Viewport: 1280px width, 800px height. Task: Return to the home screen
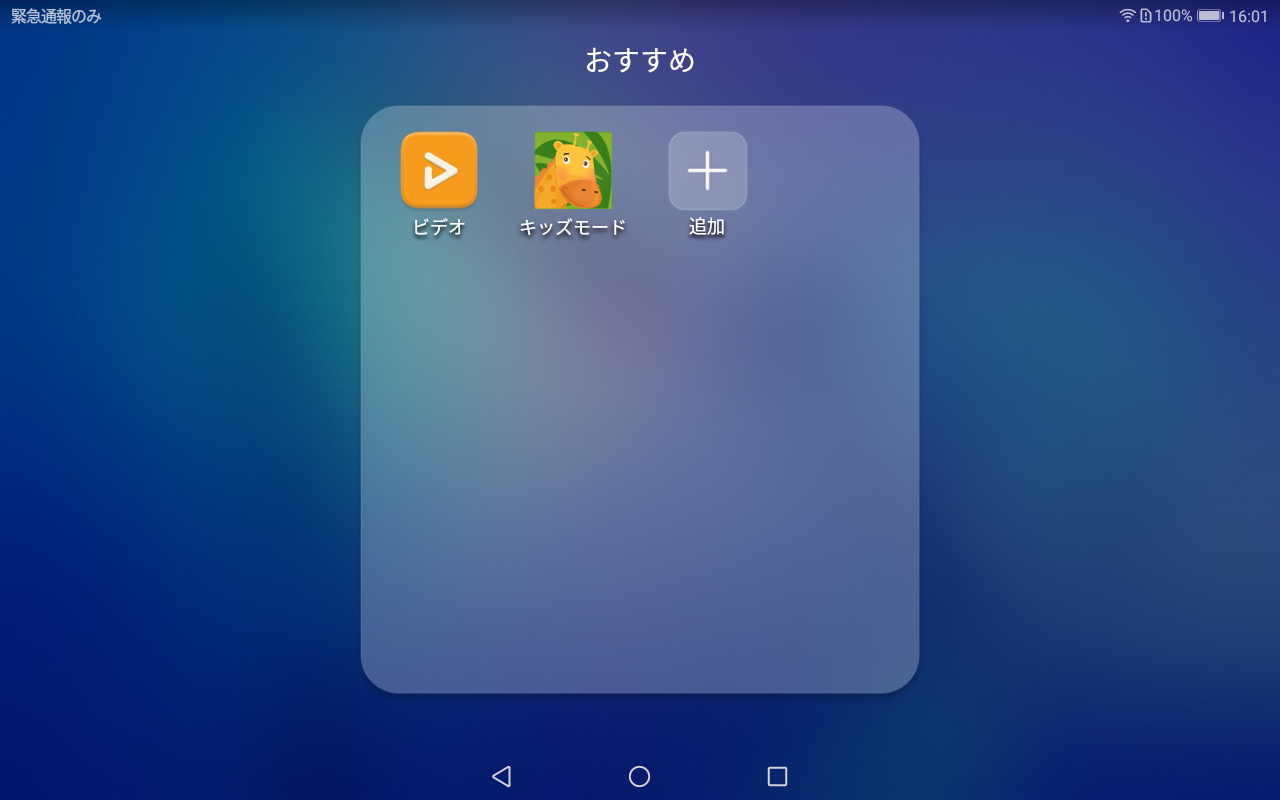(640, 776)
